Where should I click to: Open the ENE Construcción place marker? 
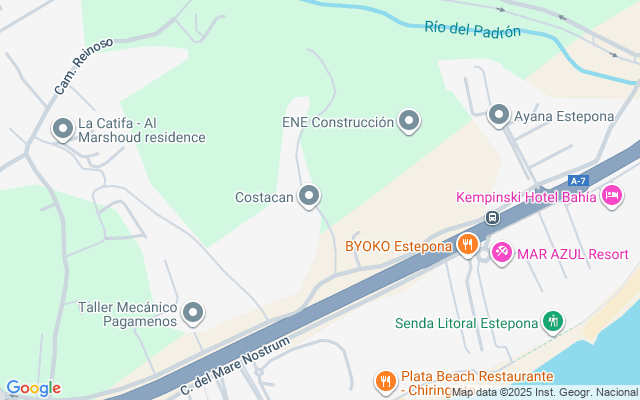tap(408, 122)
